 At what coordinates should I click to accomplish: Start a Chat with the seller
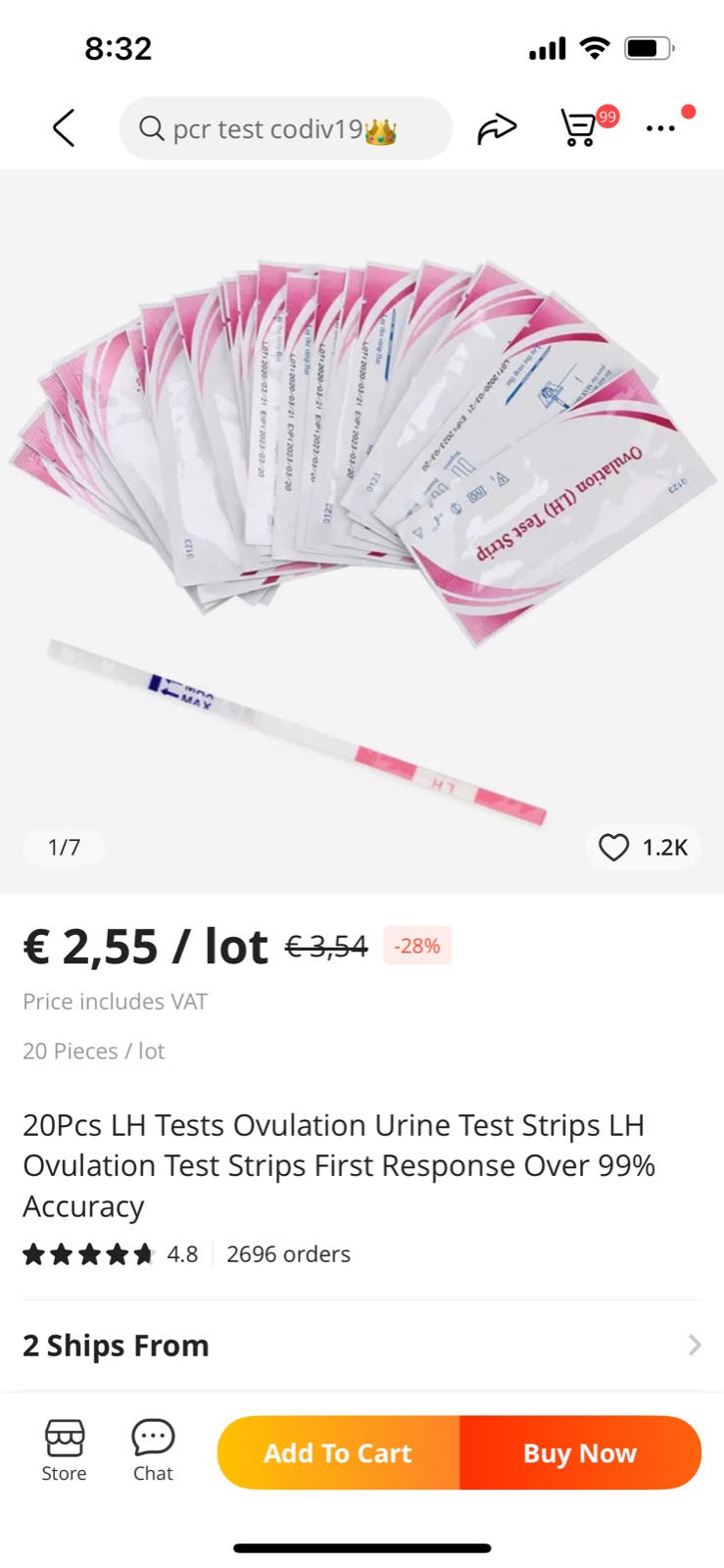[x=153, y=1451]
